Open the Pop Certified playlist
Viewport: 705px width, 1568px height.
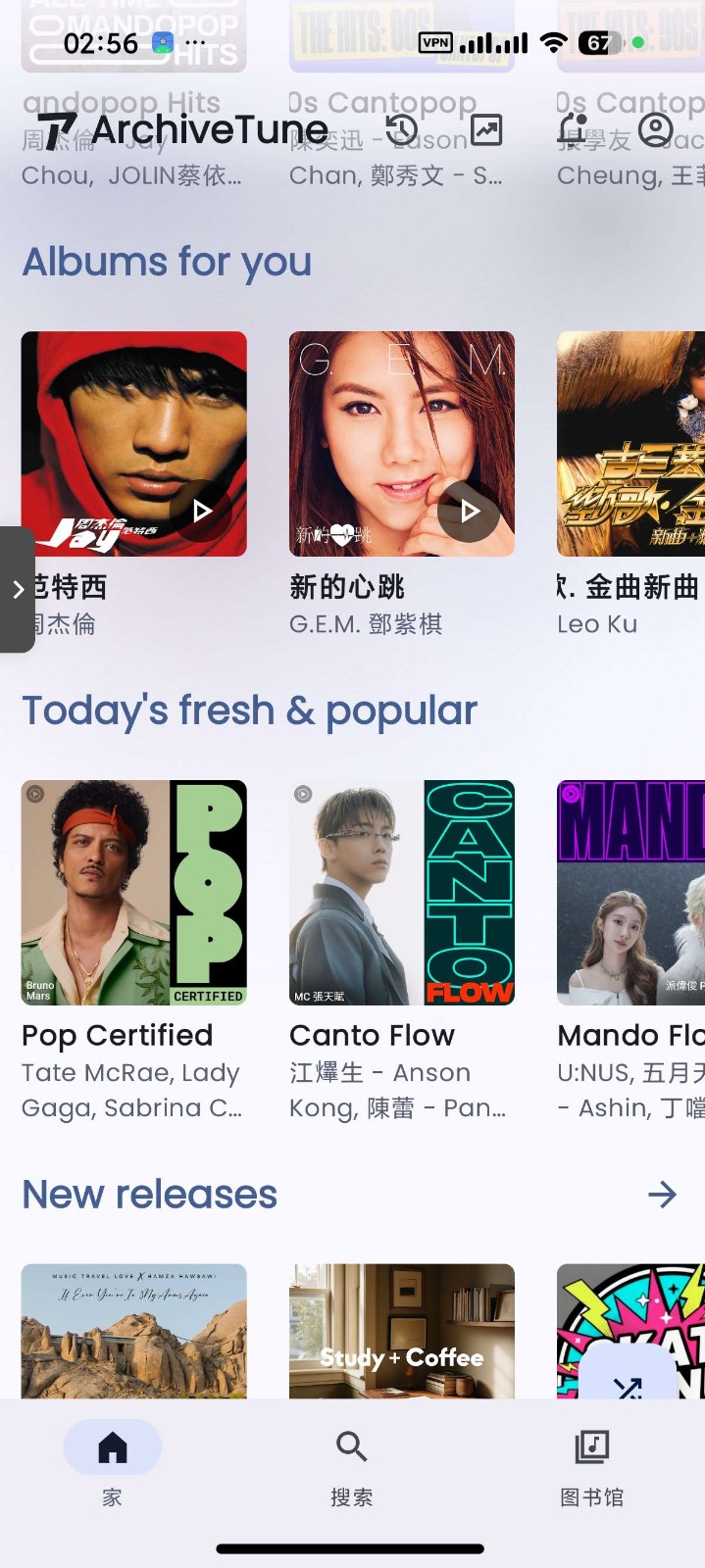coord(134,892)
